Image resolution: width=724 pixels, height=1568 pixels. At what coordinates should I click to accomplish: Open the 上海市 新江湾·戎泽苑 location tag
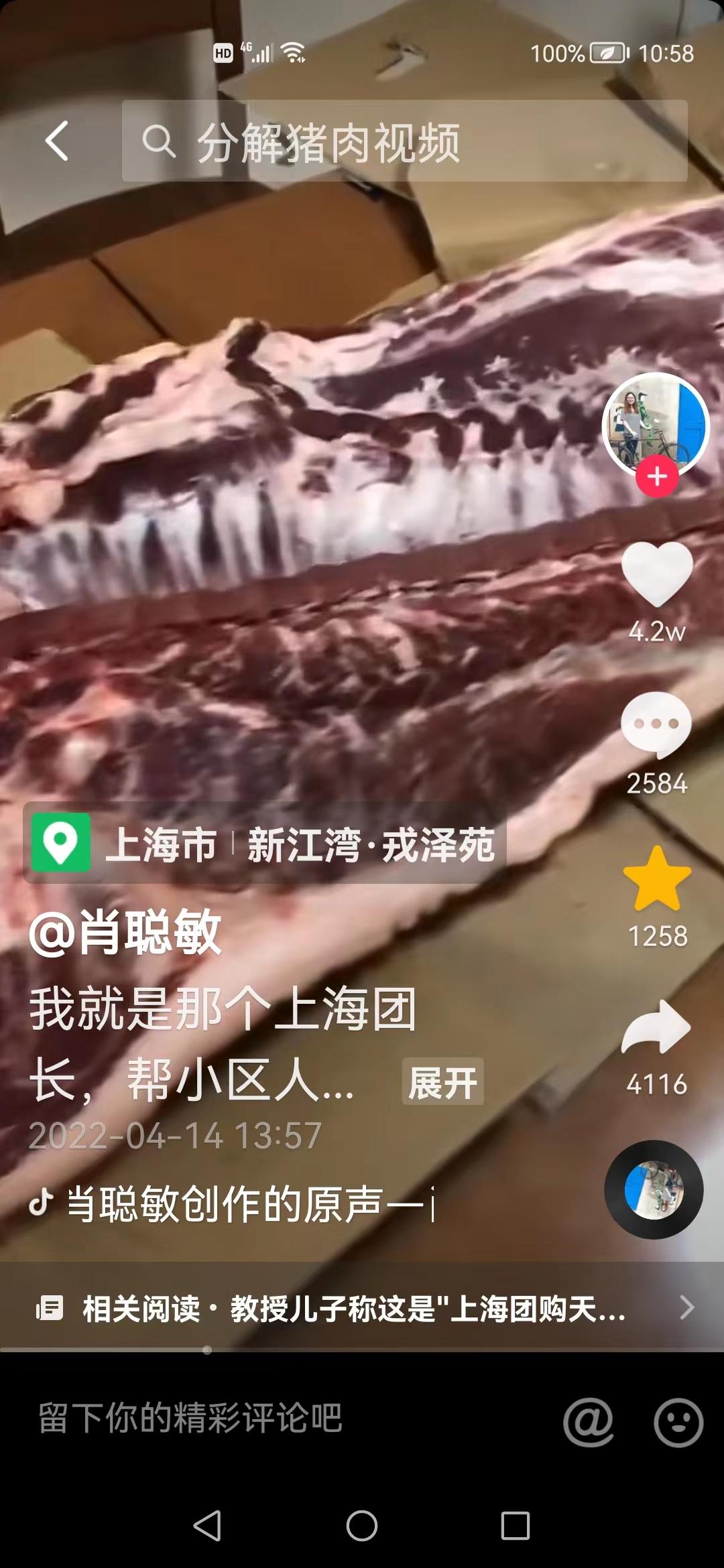[265, 844]
